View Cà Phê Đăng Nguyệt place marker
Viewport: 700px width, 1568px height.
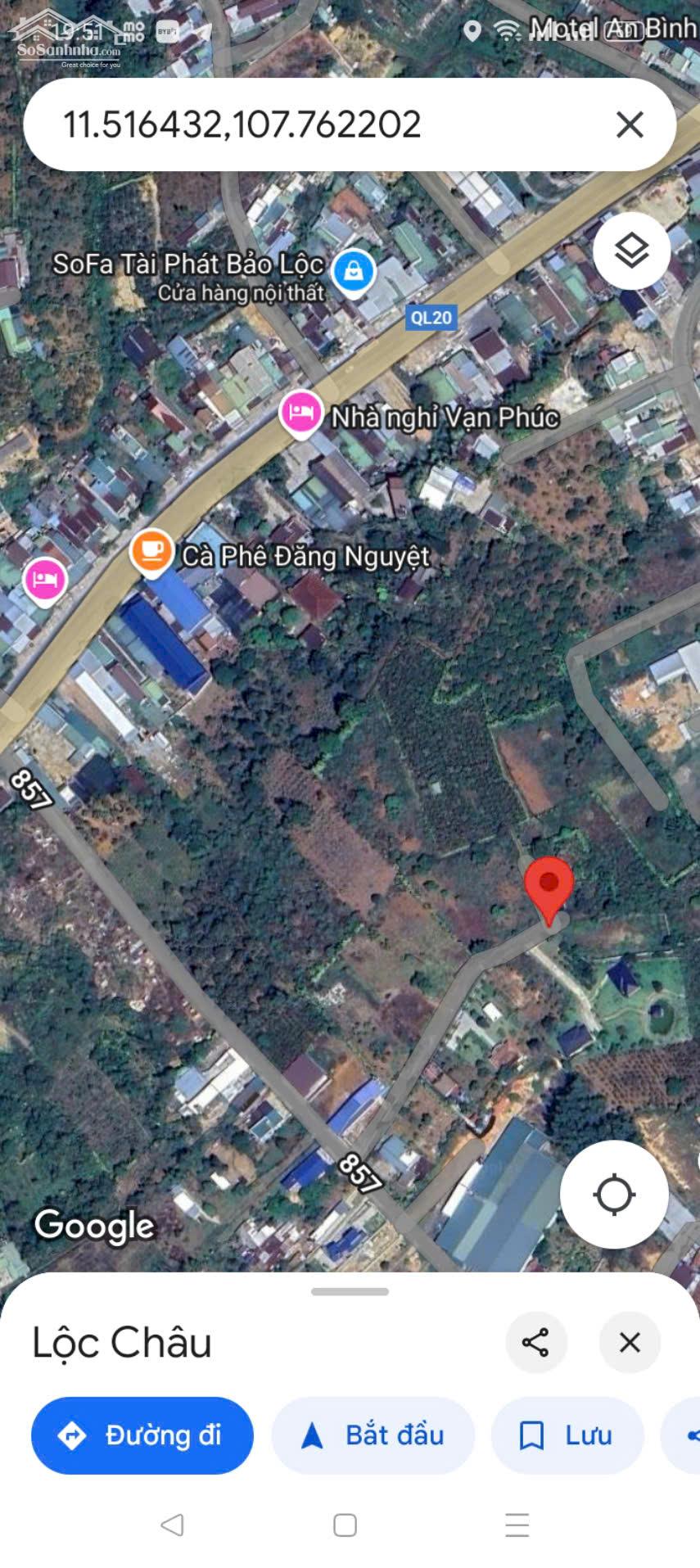point(151,552)
